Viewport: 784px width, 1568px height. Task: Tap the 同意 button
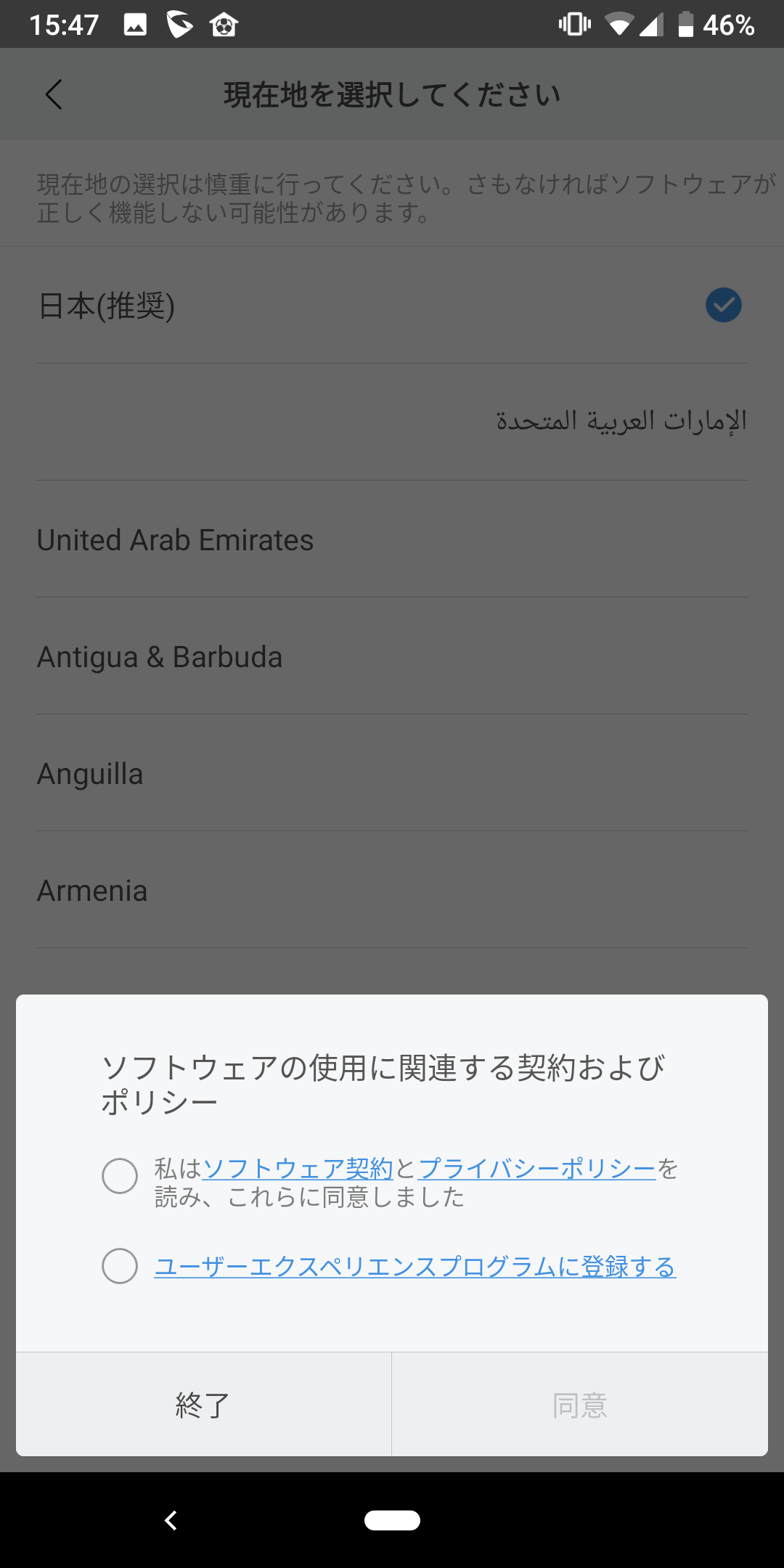click(580, 1405)
